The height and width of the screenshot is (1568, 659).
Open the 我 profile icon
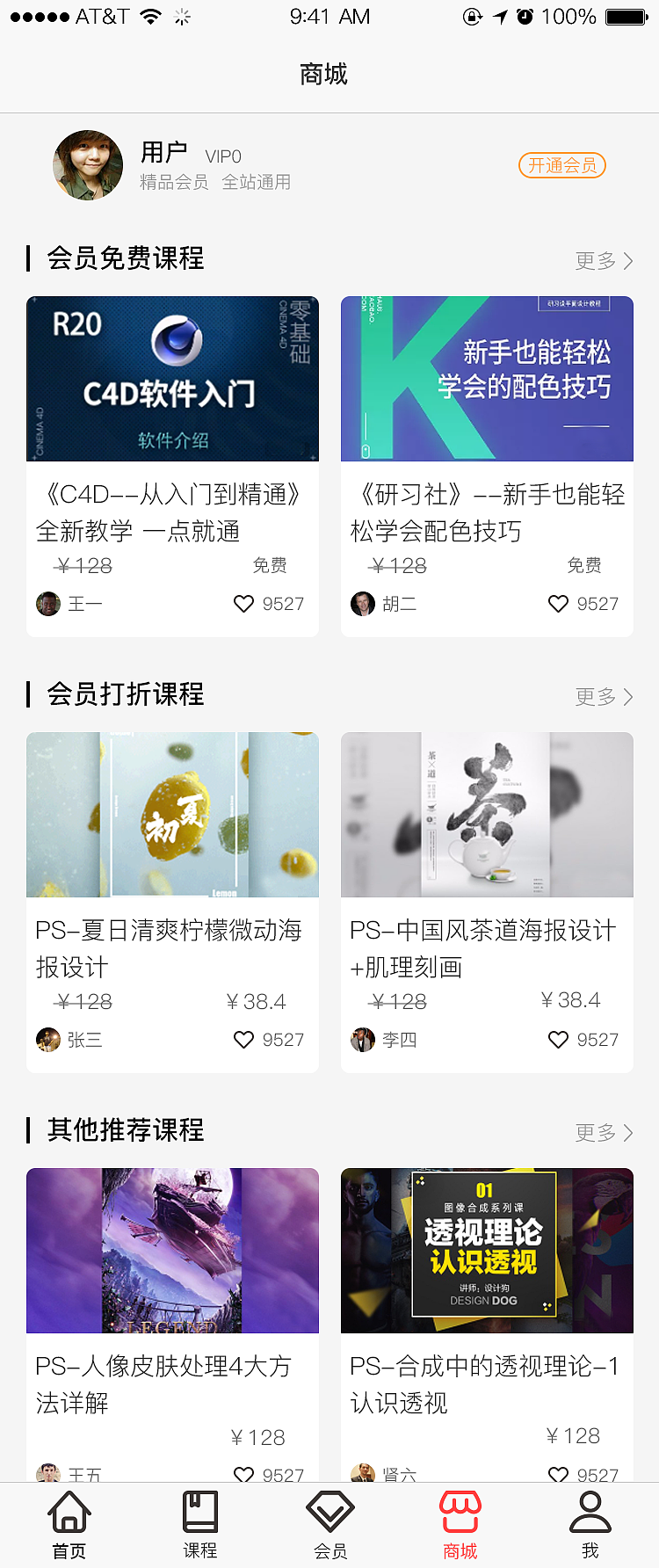coord(590,1511)
